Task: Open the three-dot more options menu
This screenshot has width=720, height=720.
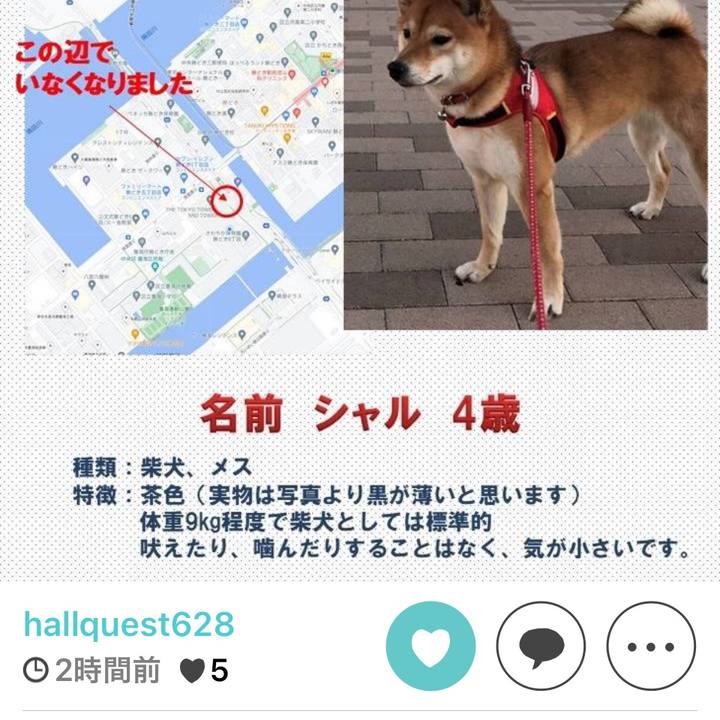Action: click(x=651, y=645)
